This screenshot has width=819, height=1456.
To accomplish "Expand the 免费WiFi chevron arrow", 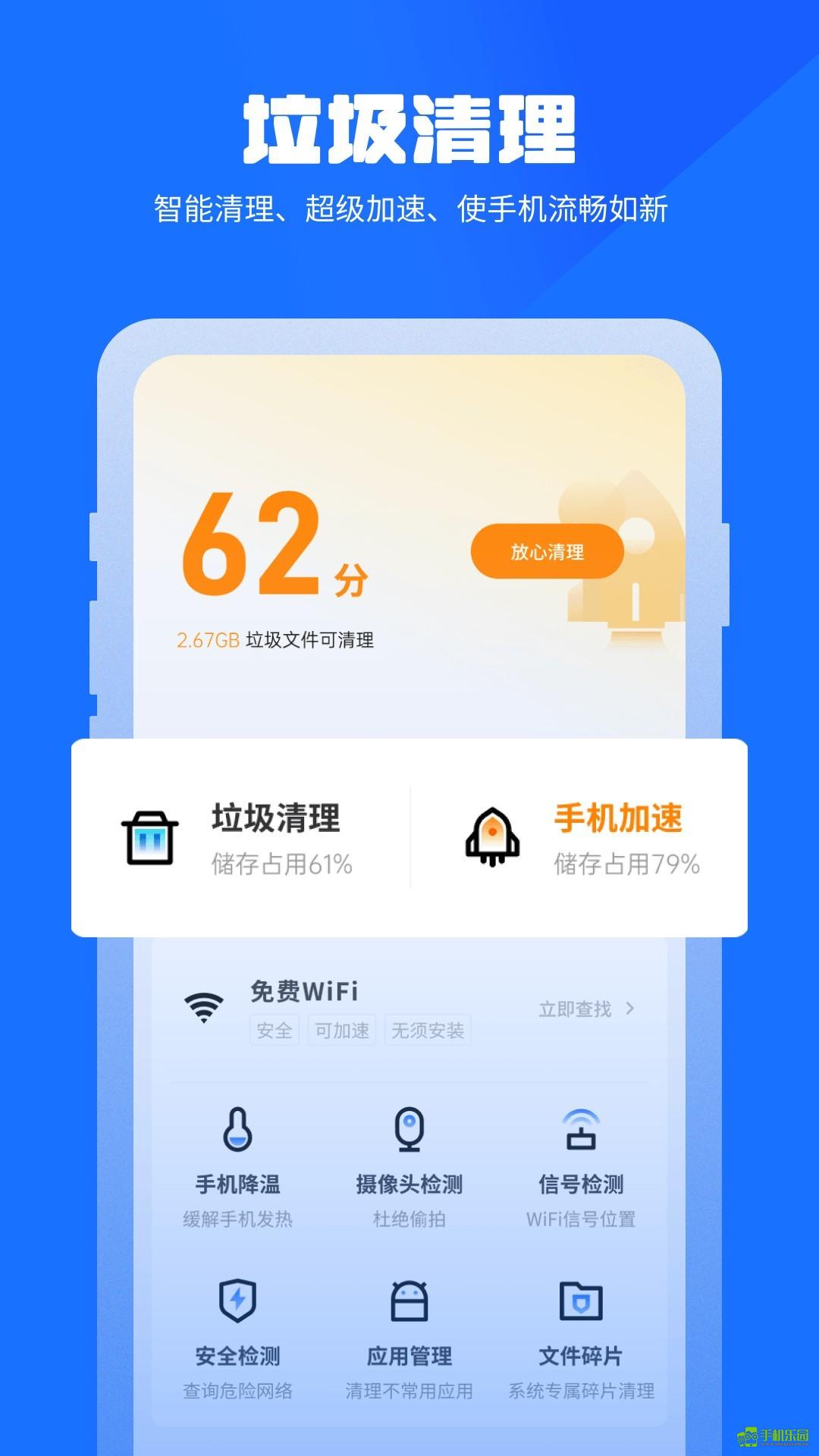I will [x=630, y=1009].
